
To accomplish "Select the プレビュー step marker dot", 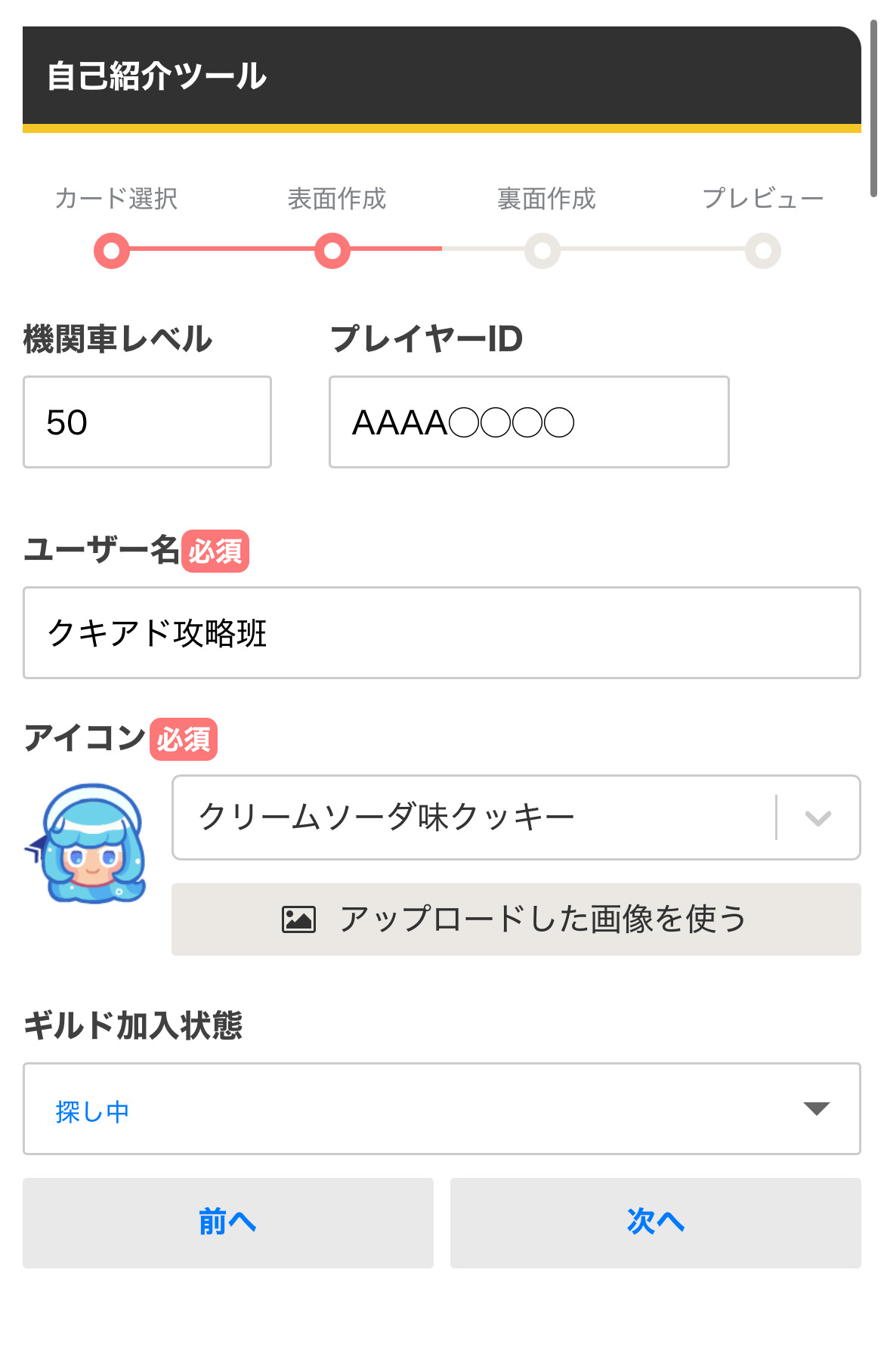I will tap(762, 250).
